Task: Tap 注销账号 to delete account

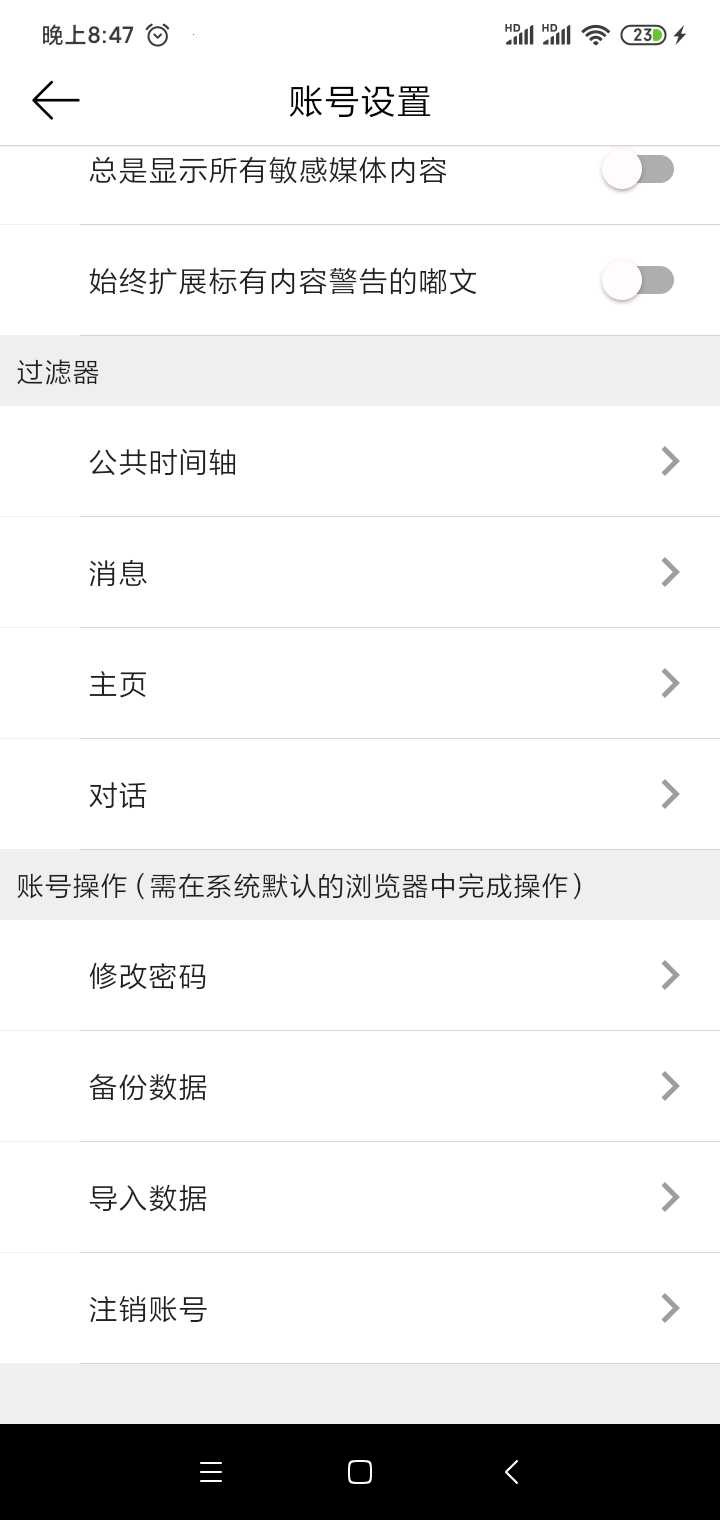Action: (360, 1308)
